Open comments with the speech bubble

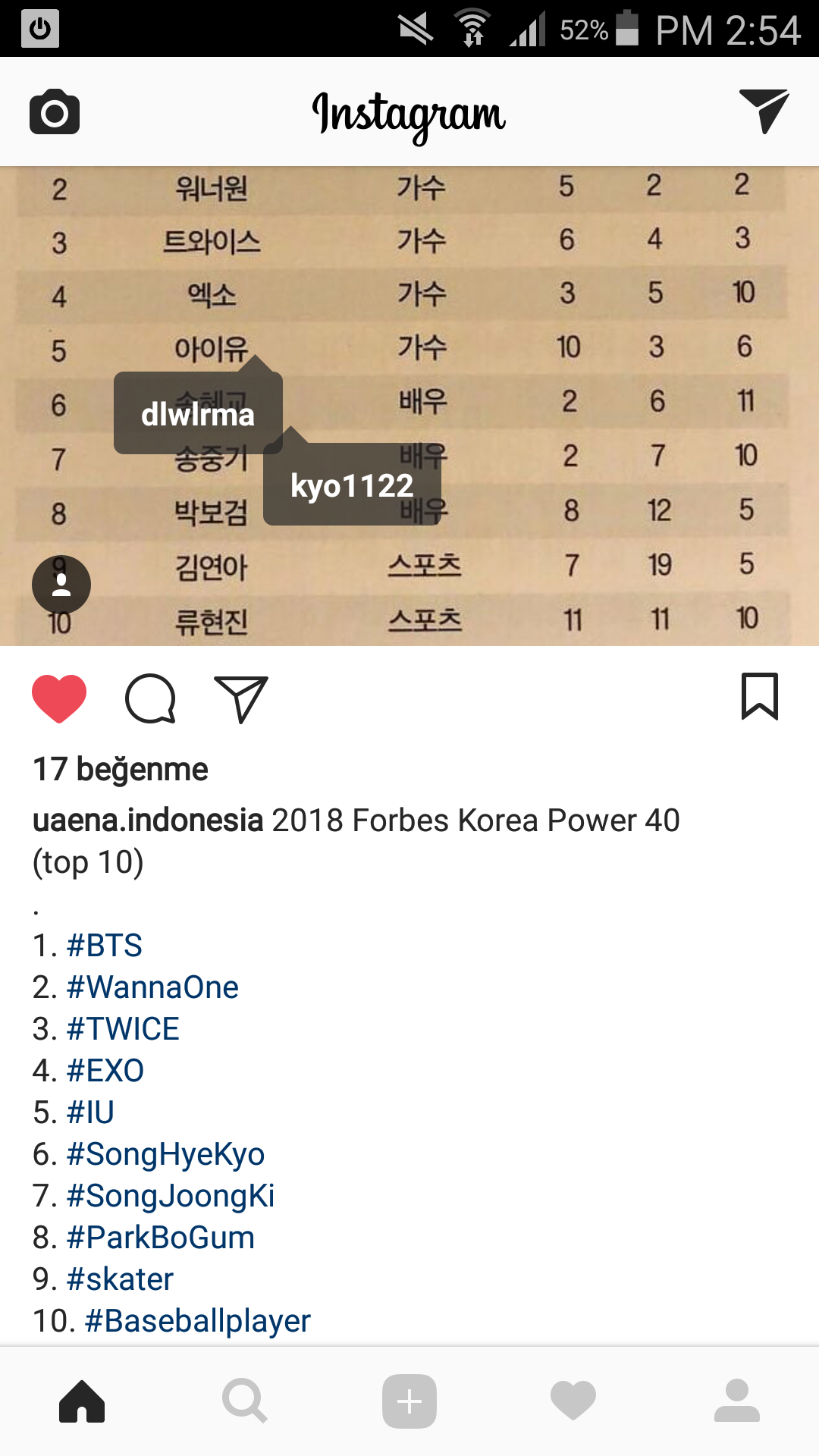point(150,698)
